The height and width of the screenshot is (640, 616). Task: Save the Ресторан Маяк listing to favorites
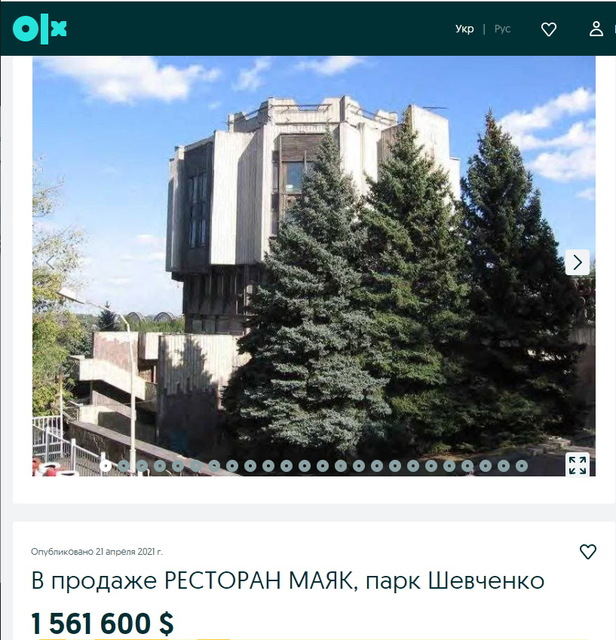[x=588, y=552]
